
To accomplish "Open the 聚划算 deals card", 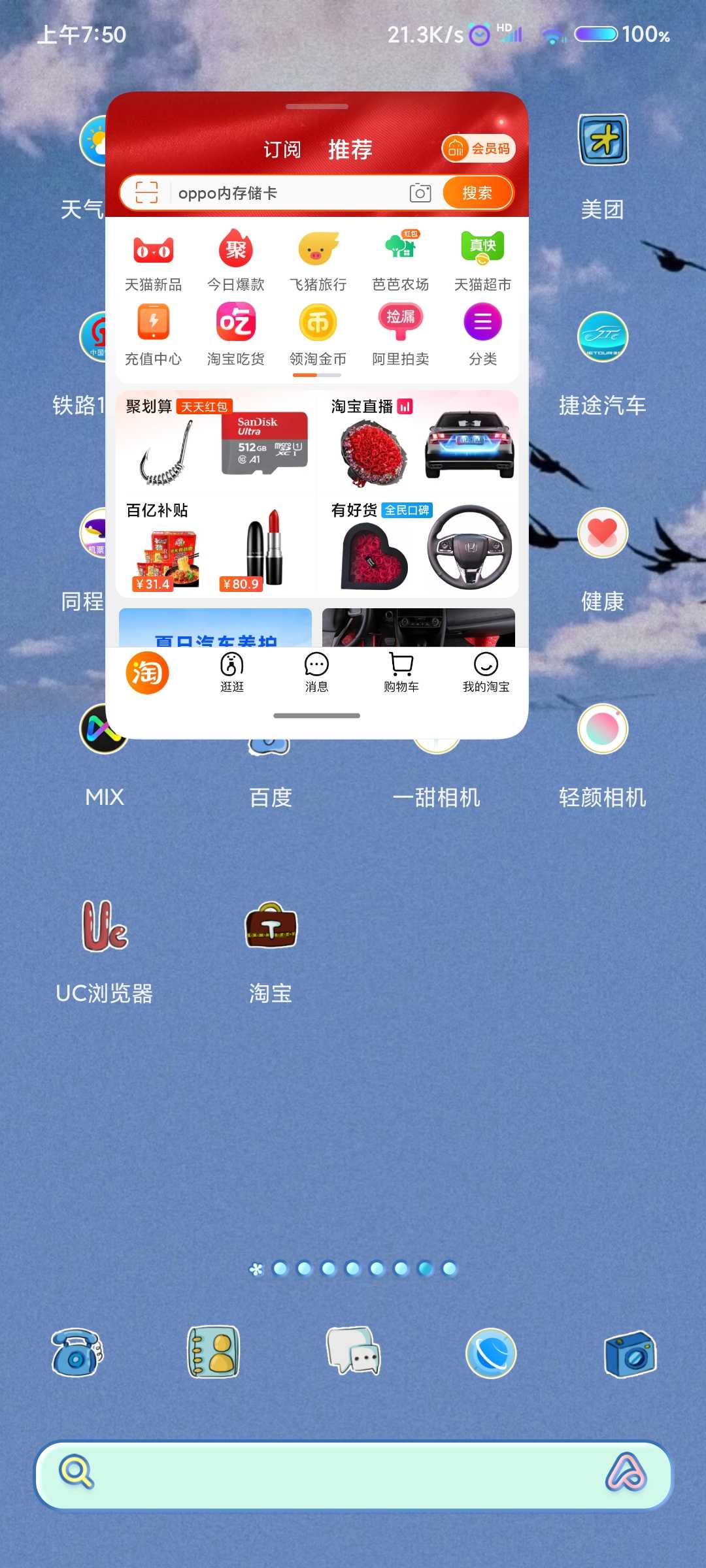I will click(x=216, y=442).
